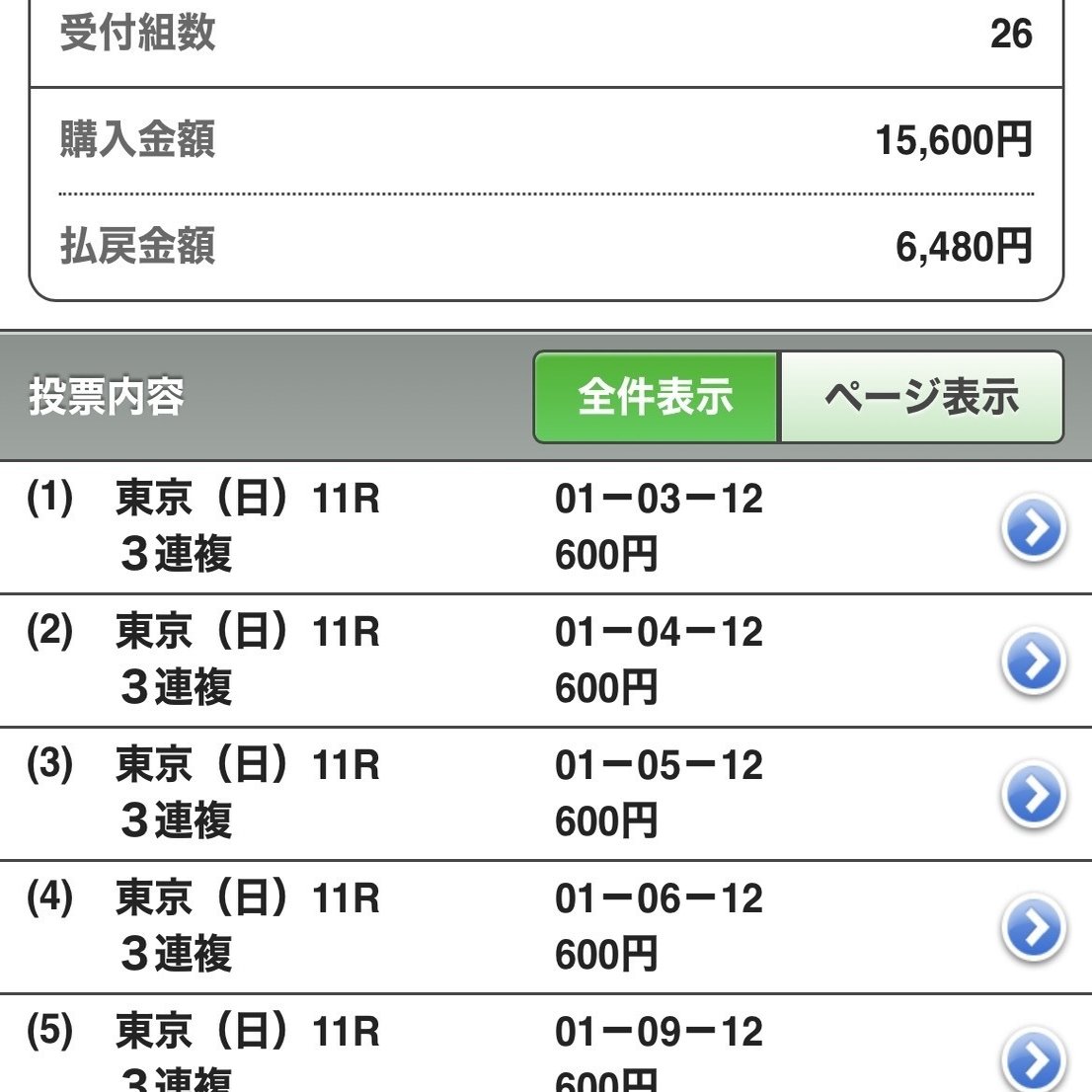This screenshot has height=1092, width=1092.
Task: Open bet details for 01-03-12
Action: (x=1033, y=528)
